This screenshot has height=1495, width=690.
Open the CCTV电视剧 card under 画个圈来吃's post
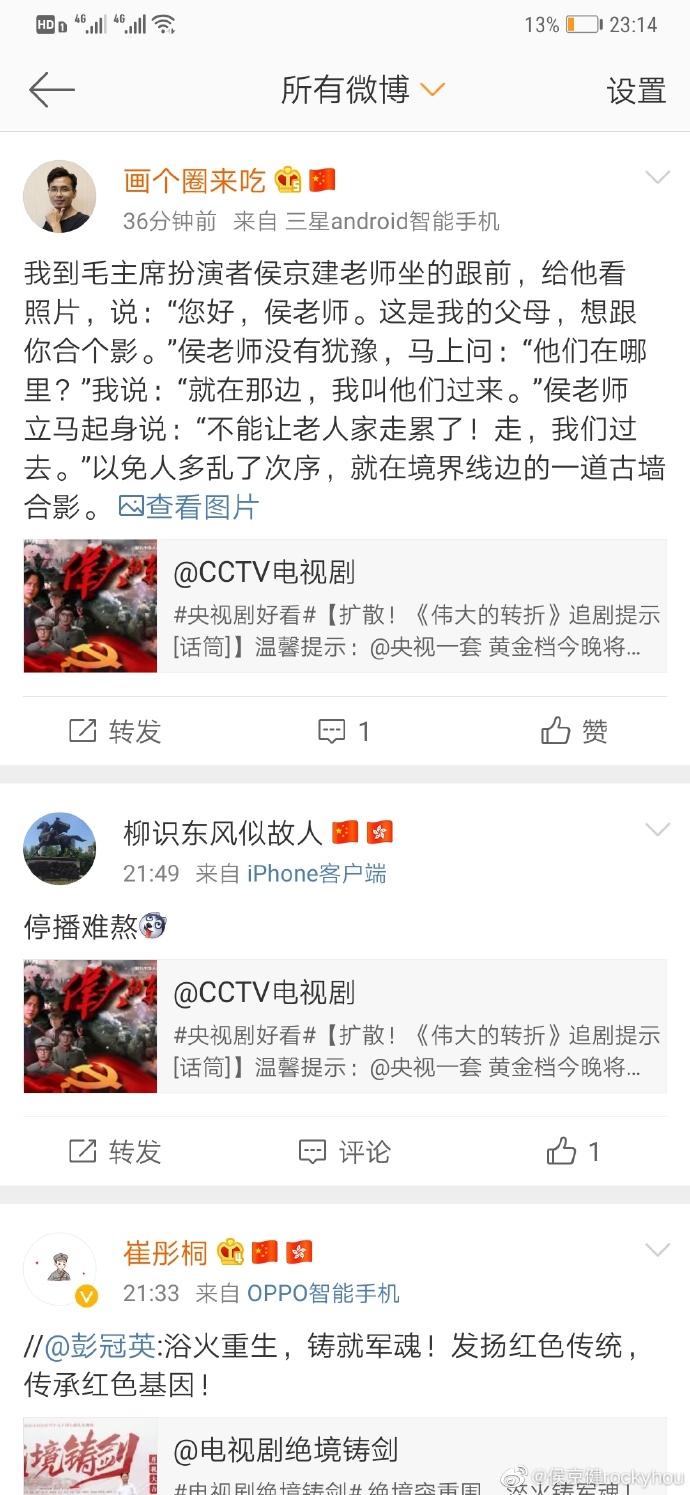[345, 606]
